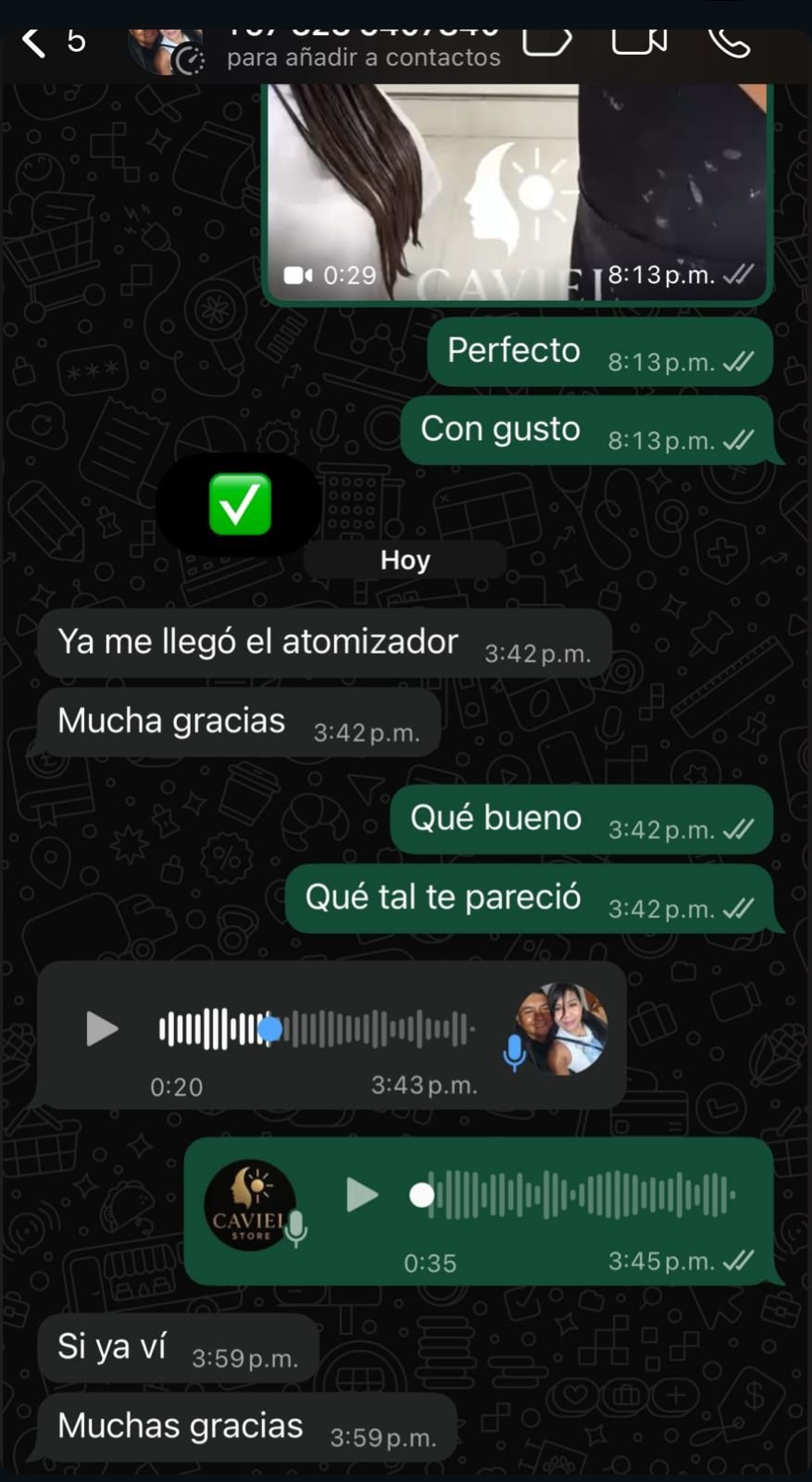The height and width of the screenshot is (1482, 812).
Task: Tap the microphone icon on the 3:45 voice message
Action: coord(294,1228)
